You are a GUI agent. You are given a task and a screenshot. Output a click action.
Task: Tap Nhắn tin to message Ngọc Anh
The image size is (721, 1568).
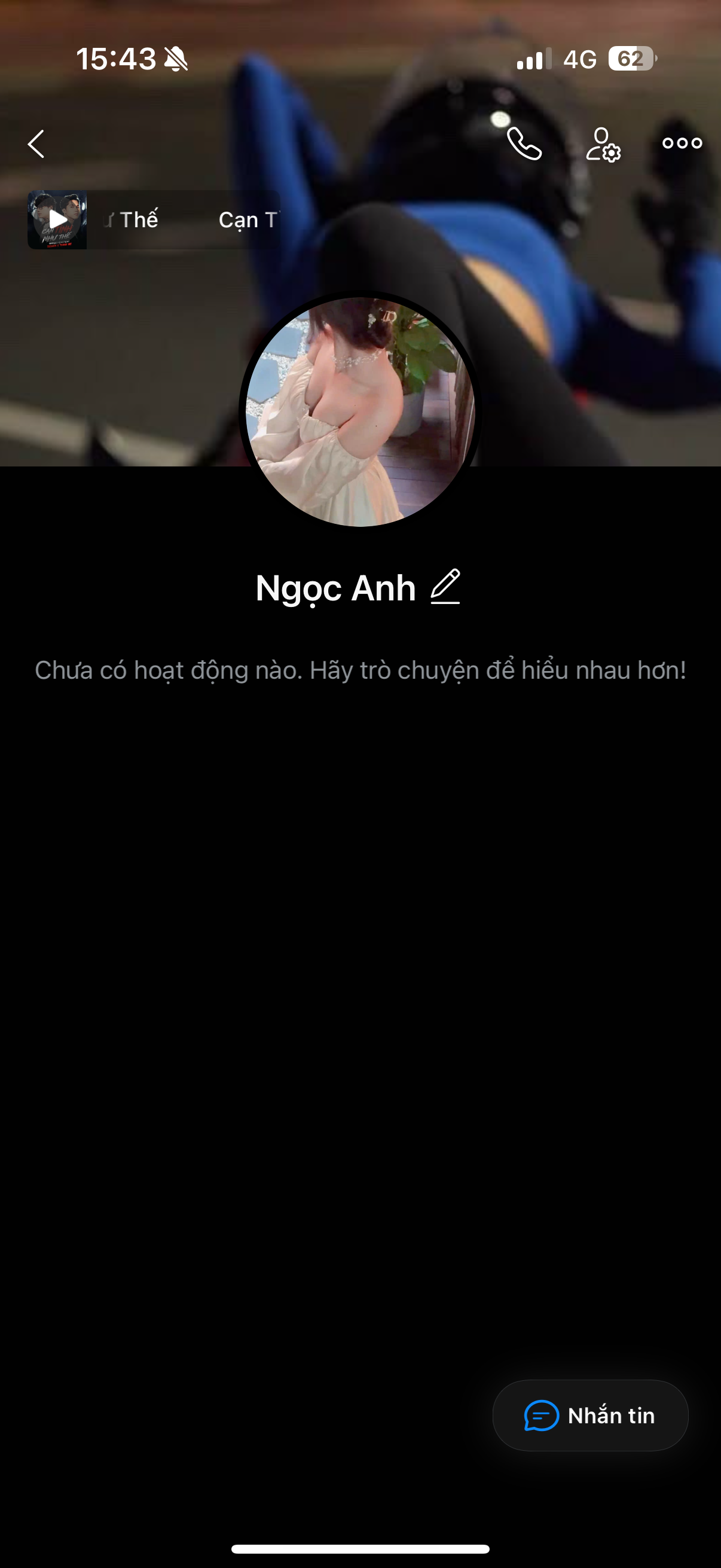tap(590, 1416)
